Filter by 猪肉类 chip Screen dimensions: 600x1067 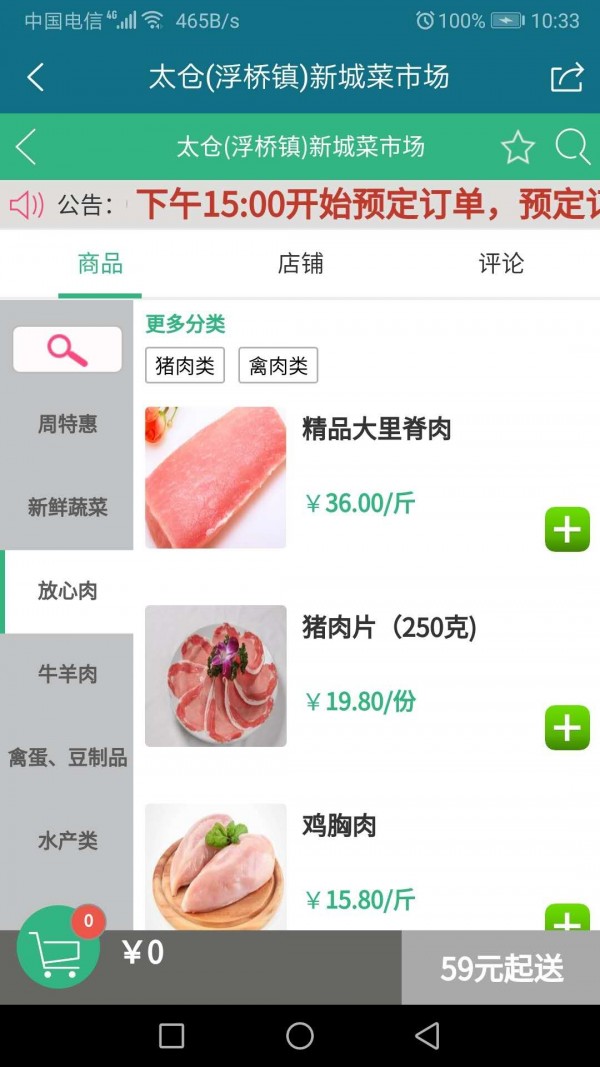185,366
